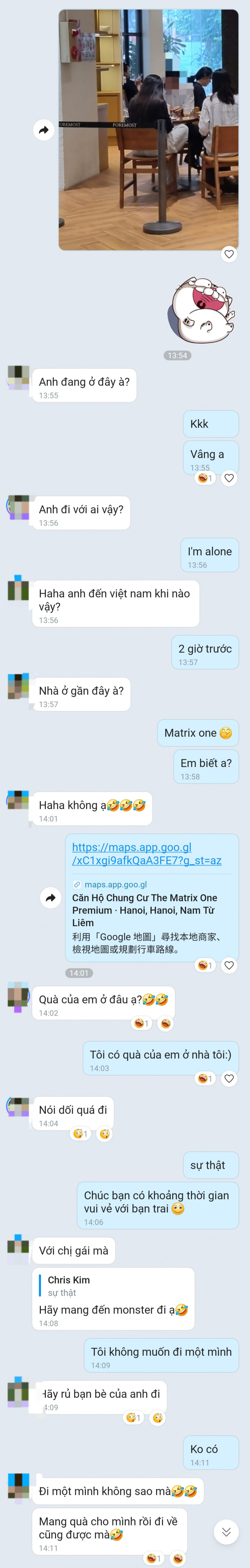The image size is (250, 1568).
Task: Forward the Matrix One map link
Action: [51, 897]
